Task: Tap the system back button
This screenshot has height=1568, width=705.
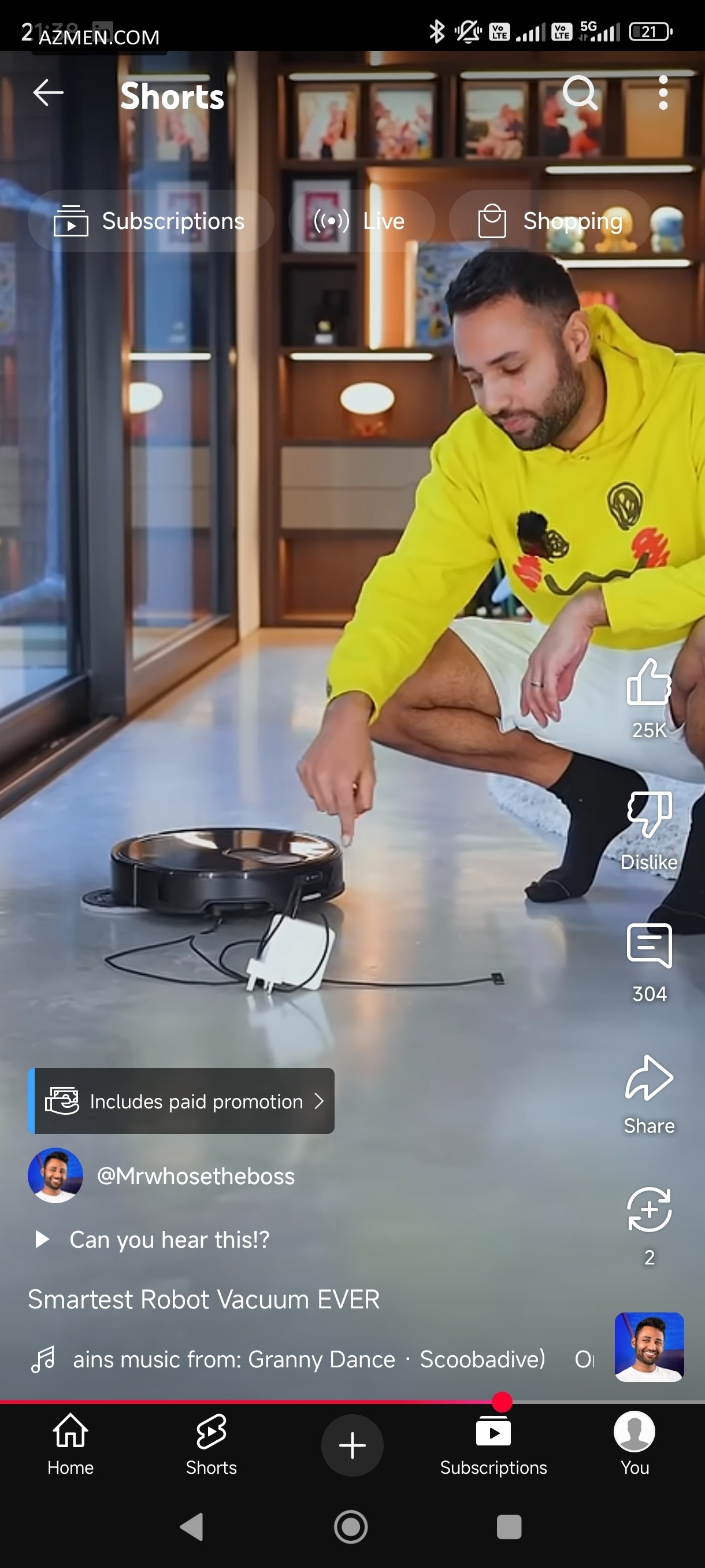Action: tap(192, 1526)
